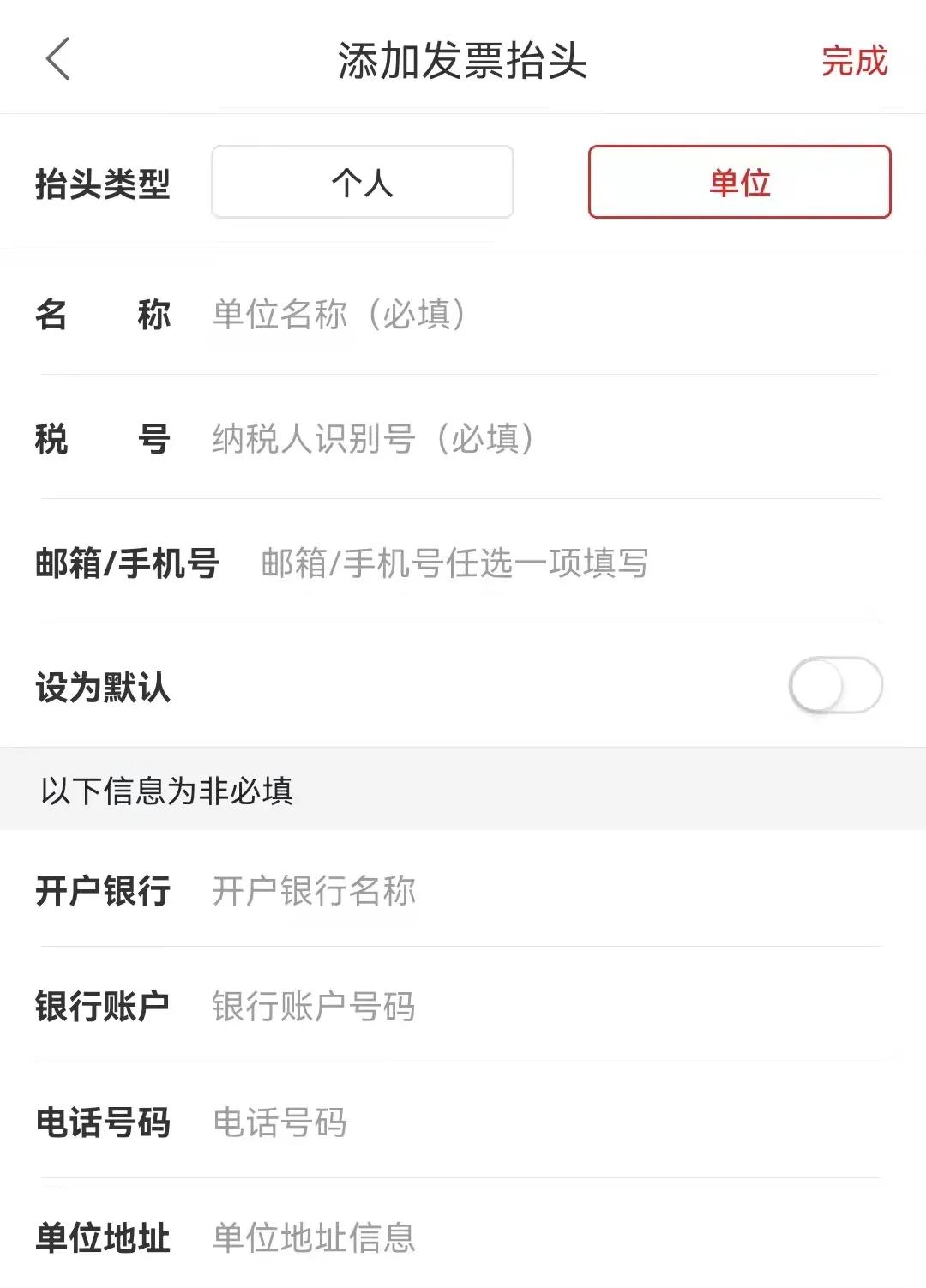Click the 添加发票抬头 title text
The image size is (926, 1288).
pyautogui.click(x=463, y=62)
